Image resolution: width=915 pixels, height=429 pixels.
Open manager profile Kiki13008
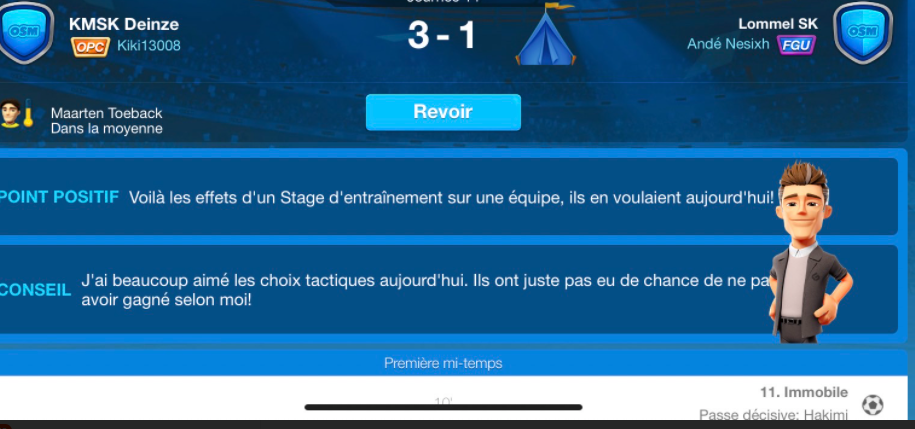(x=148, y=45)
